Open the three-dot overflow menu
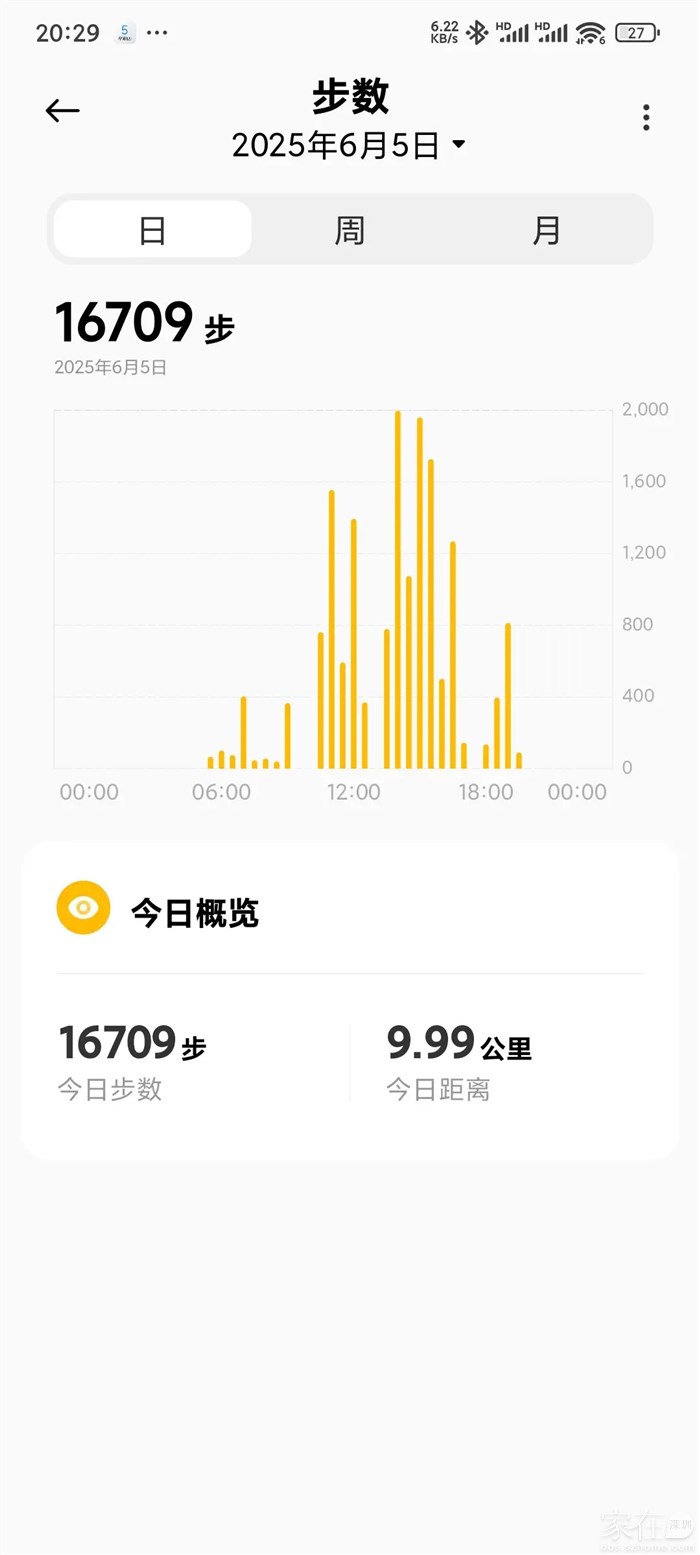 coord(646,117)
